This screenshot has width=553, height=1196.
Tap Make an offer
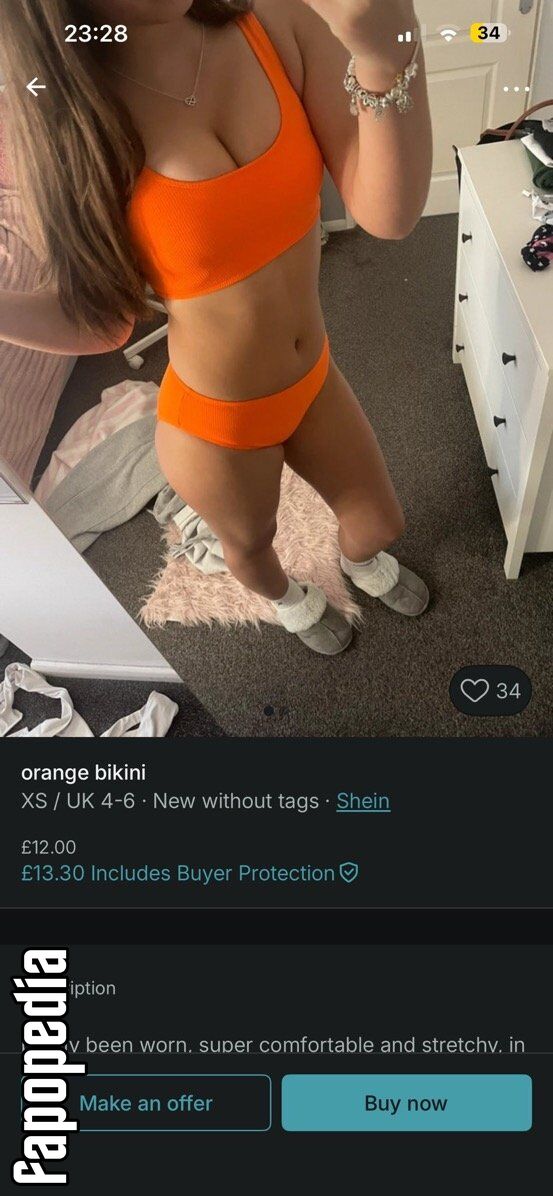coord(146,1103)
